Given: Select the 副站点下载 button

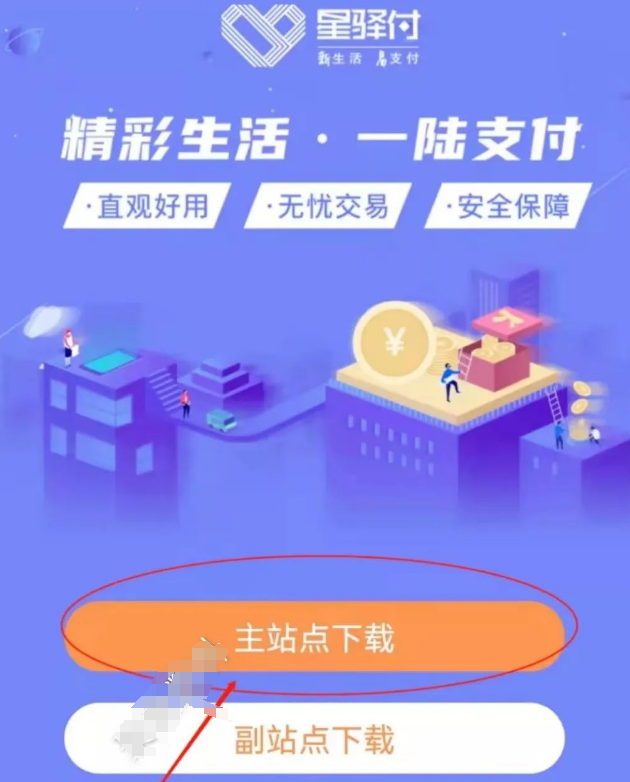Looking at the screenshot, I should coord(315,741).
